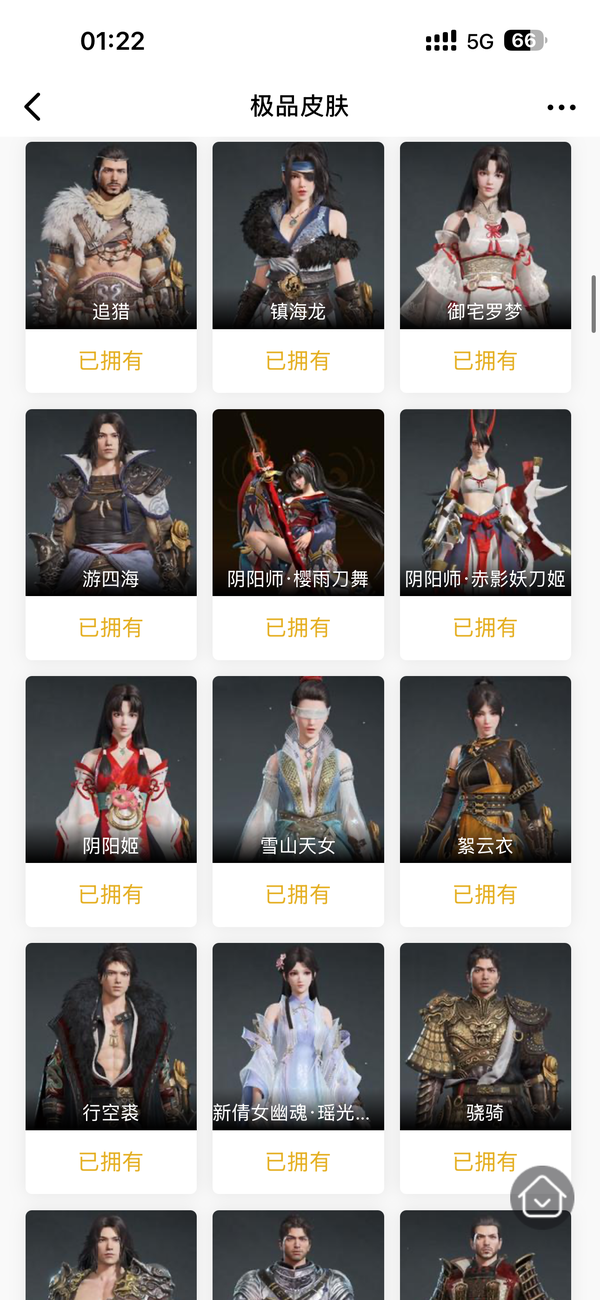
Task: Open the 雪山天女 skin card
Action: tap(298, 770)
